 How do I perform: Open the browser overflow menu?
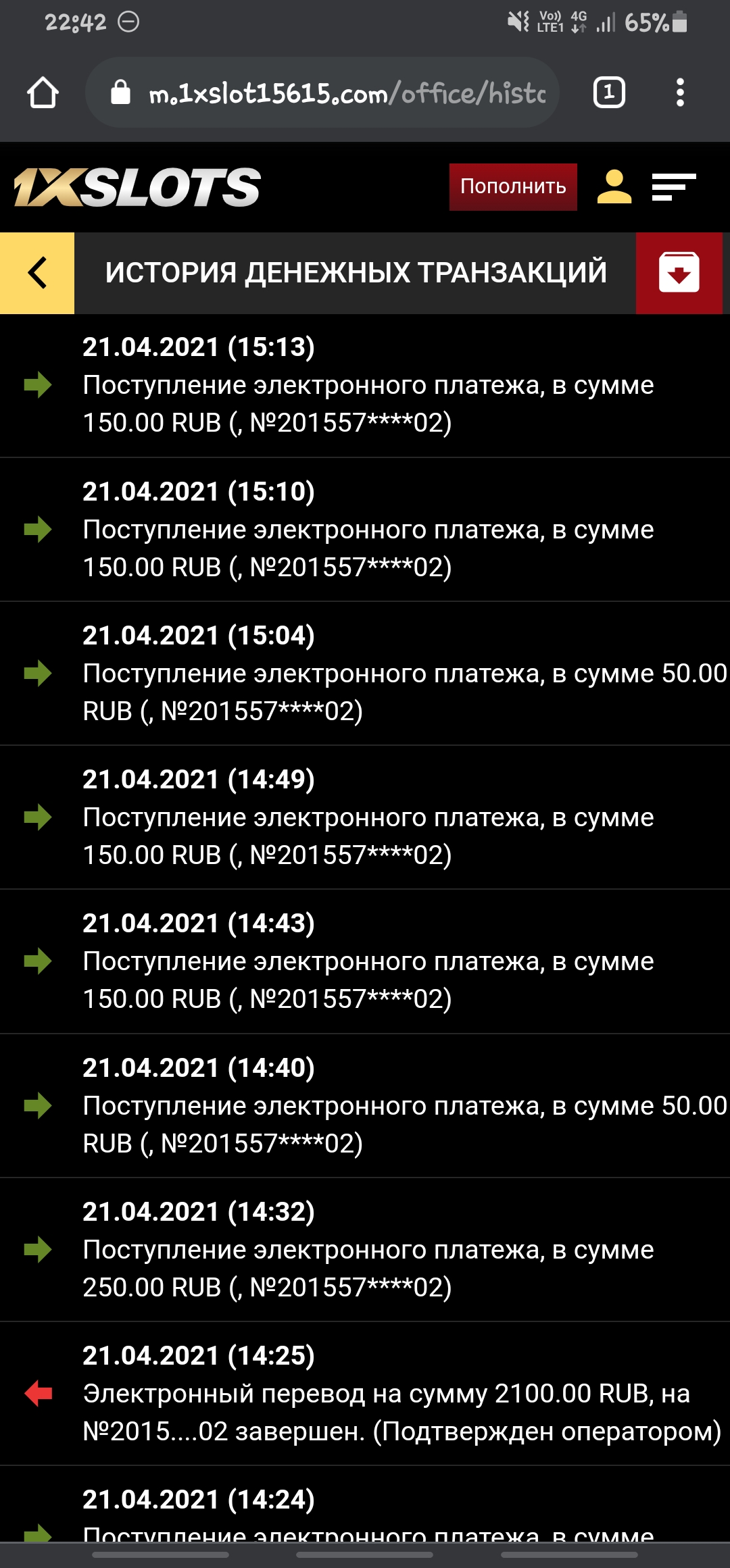(x=680, y=93)
